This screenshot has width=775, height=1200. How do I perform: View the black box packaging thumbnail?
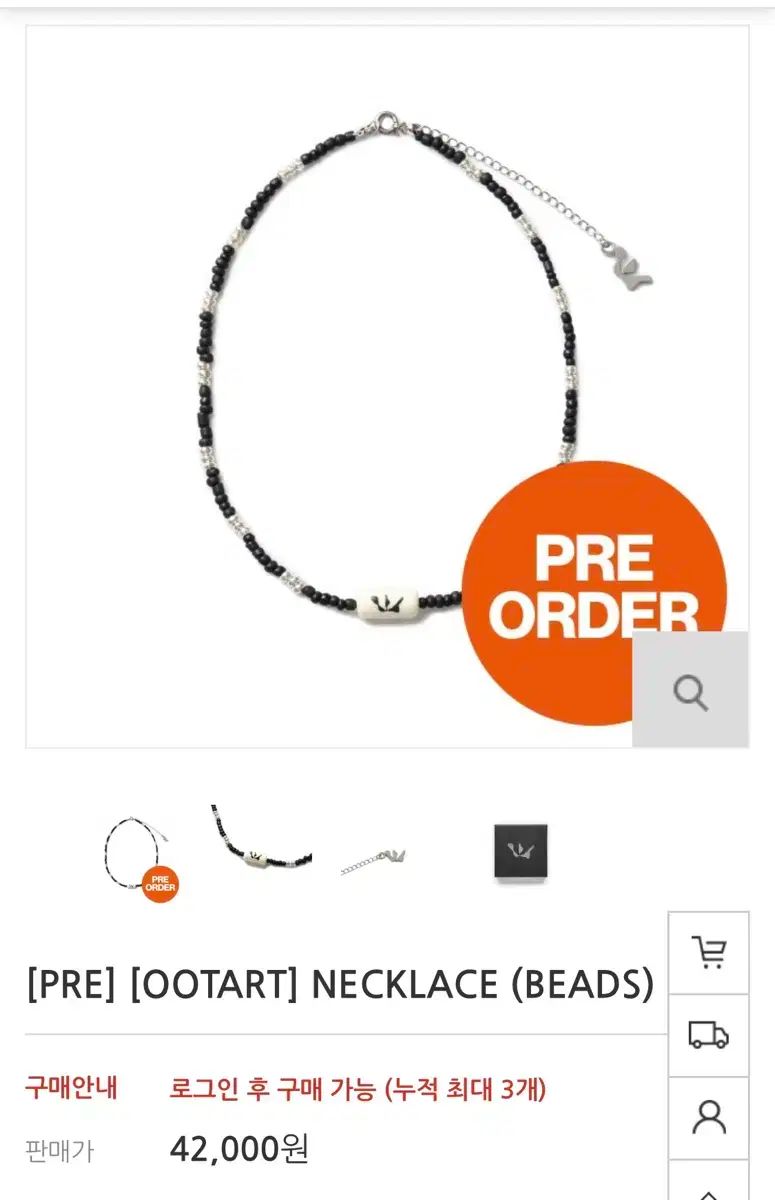click(x=521, y=853)
